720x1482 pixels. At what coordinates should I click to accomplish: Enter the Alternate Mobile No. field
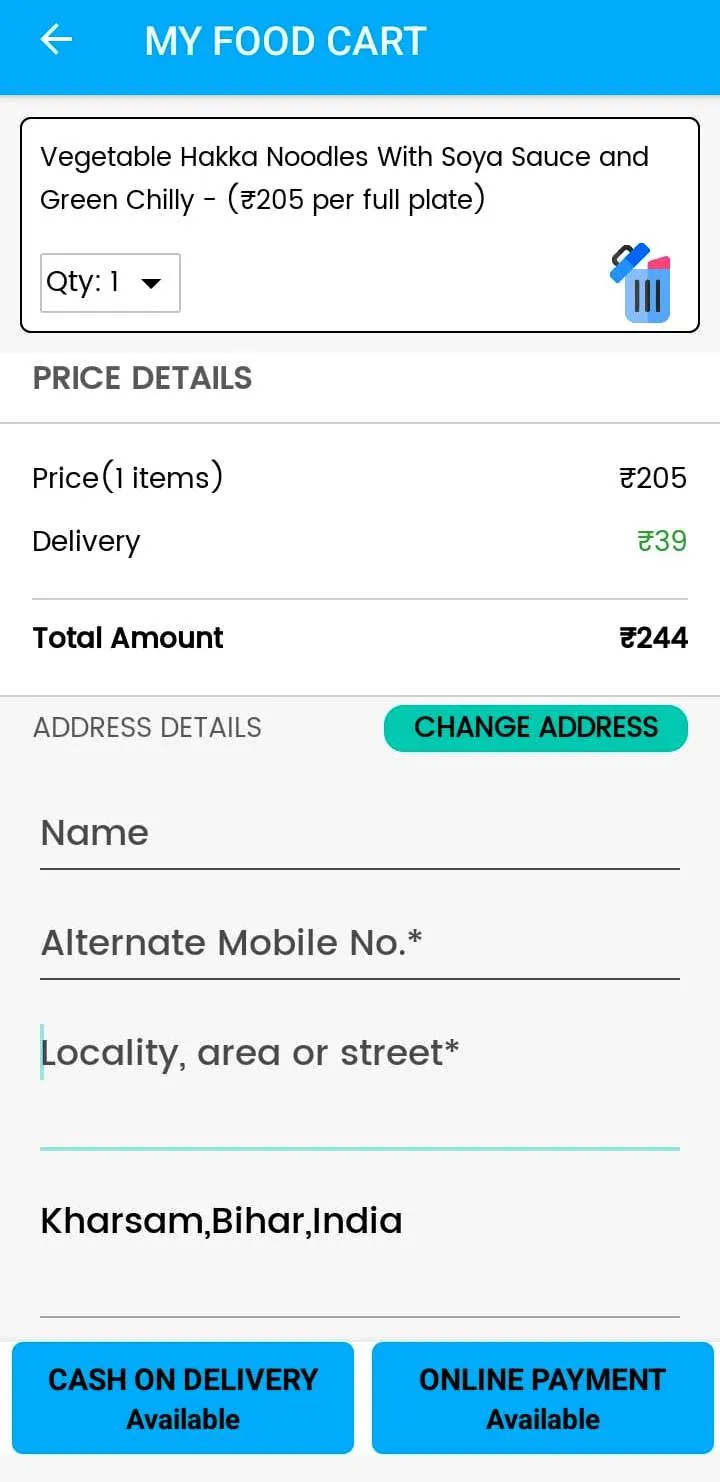359,943
